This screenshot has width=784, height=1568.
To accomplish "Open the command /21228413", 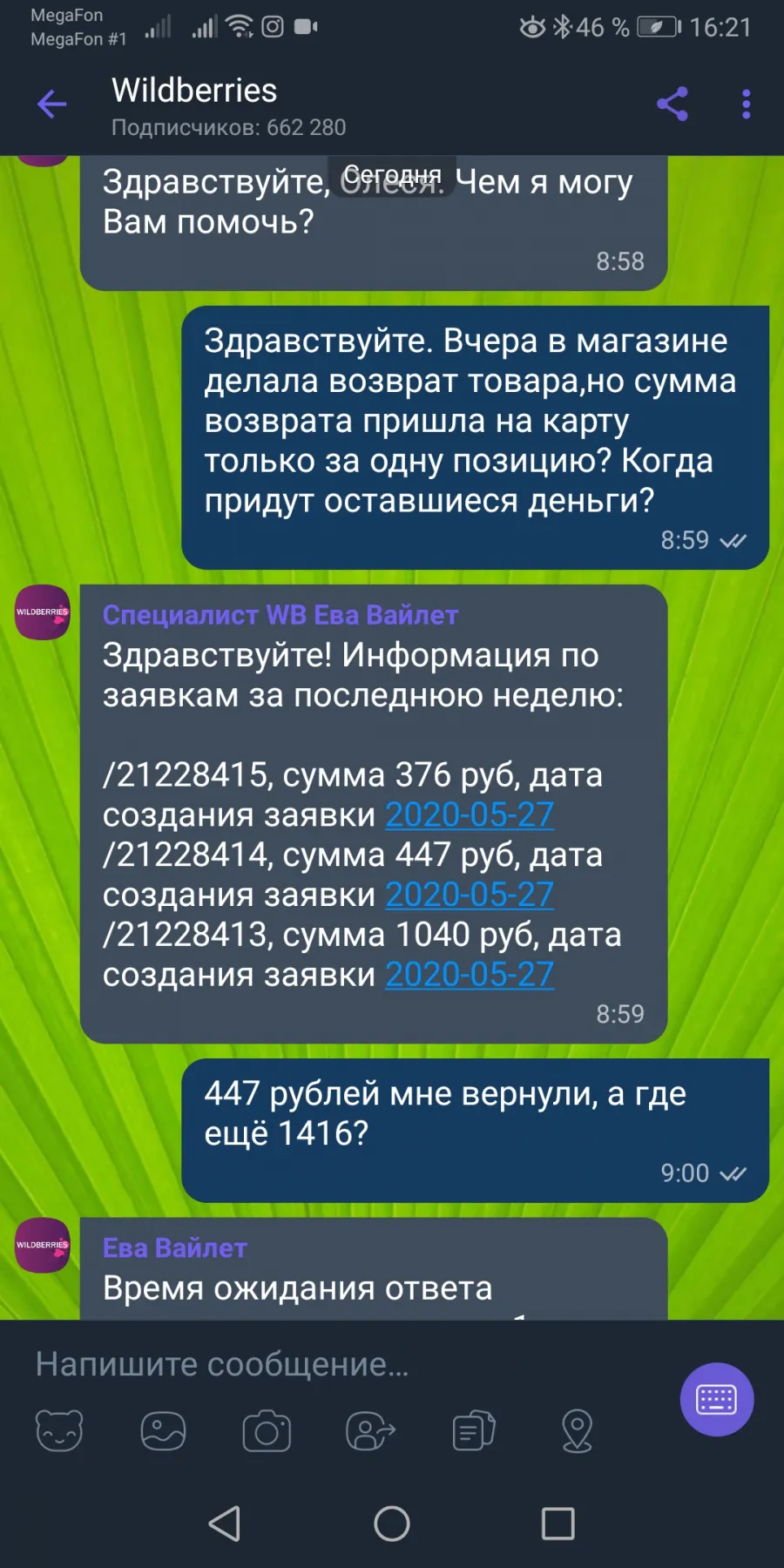I will tap(185, 935).
